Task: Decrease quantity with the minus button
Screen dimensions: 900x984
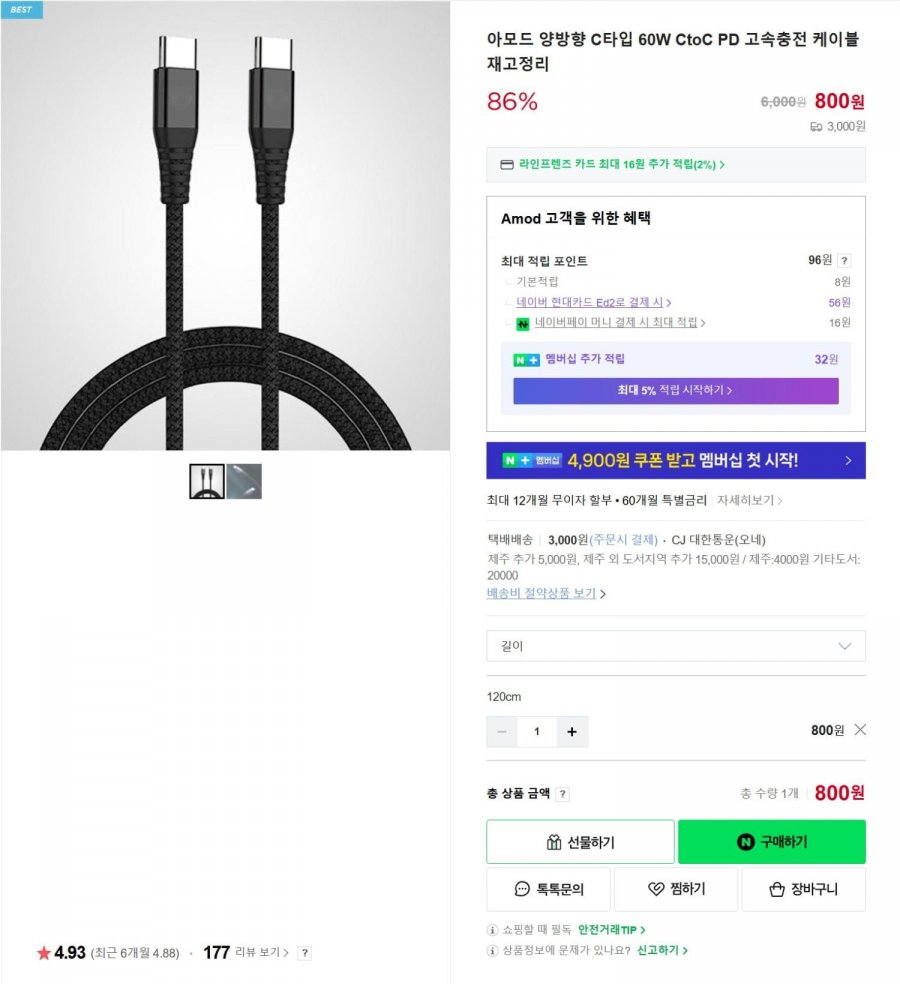Action: pyautogui.click(x=502, y=732)
